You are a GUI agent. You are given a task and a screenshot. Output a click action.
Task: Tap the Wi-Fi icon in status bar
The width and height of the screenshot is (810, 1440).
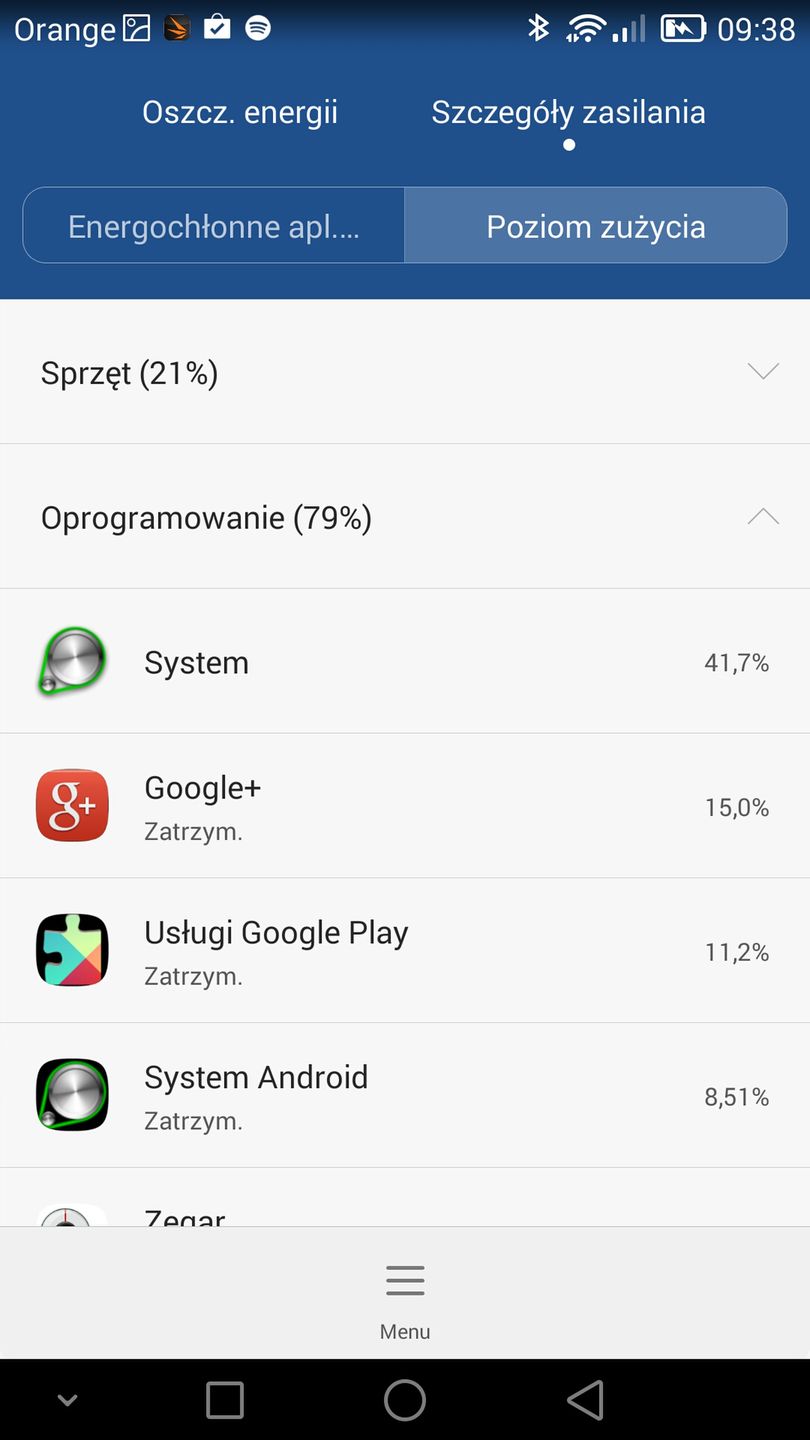[588, 28]
